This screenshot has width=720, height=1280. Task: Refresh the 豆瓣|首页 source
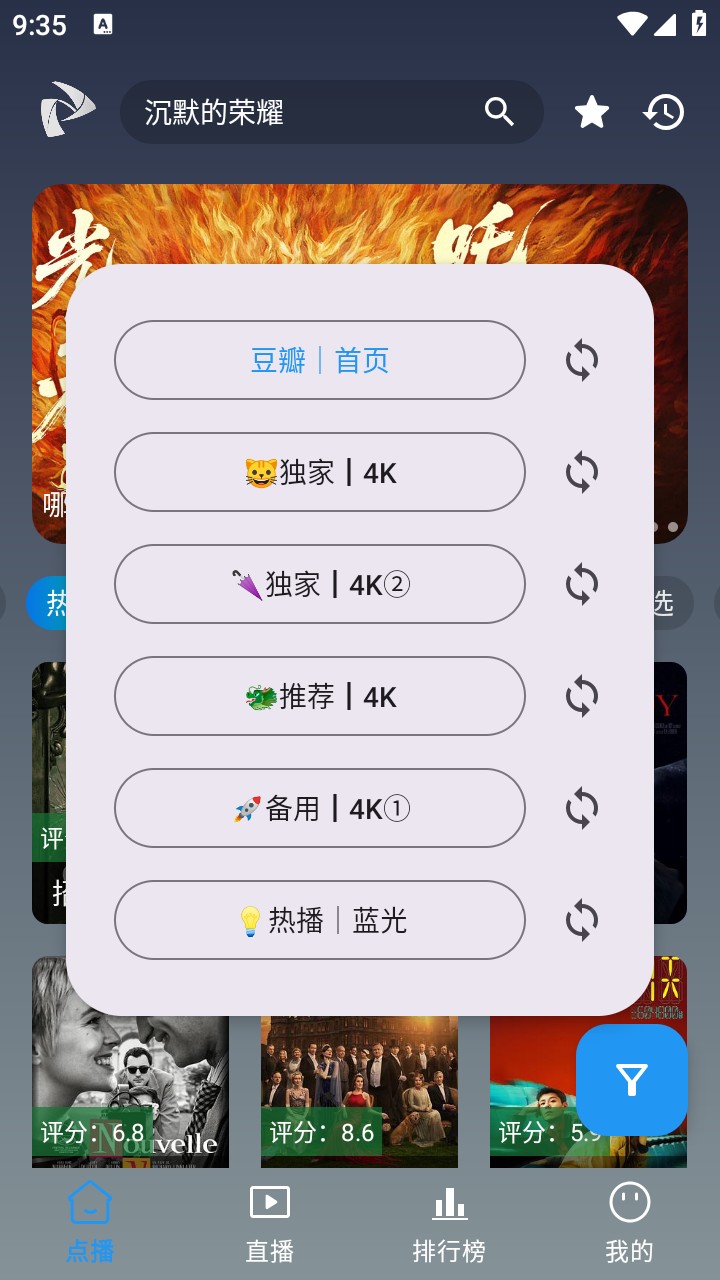(582, 360)
